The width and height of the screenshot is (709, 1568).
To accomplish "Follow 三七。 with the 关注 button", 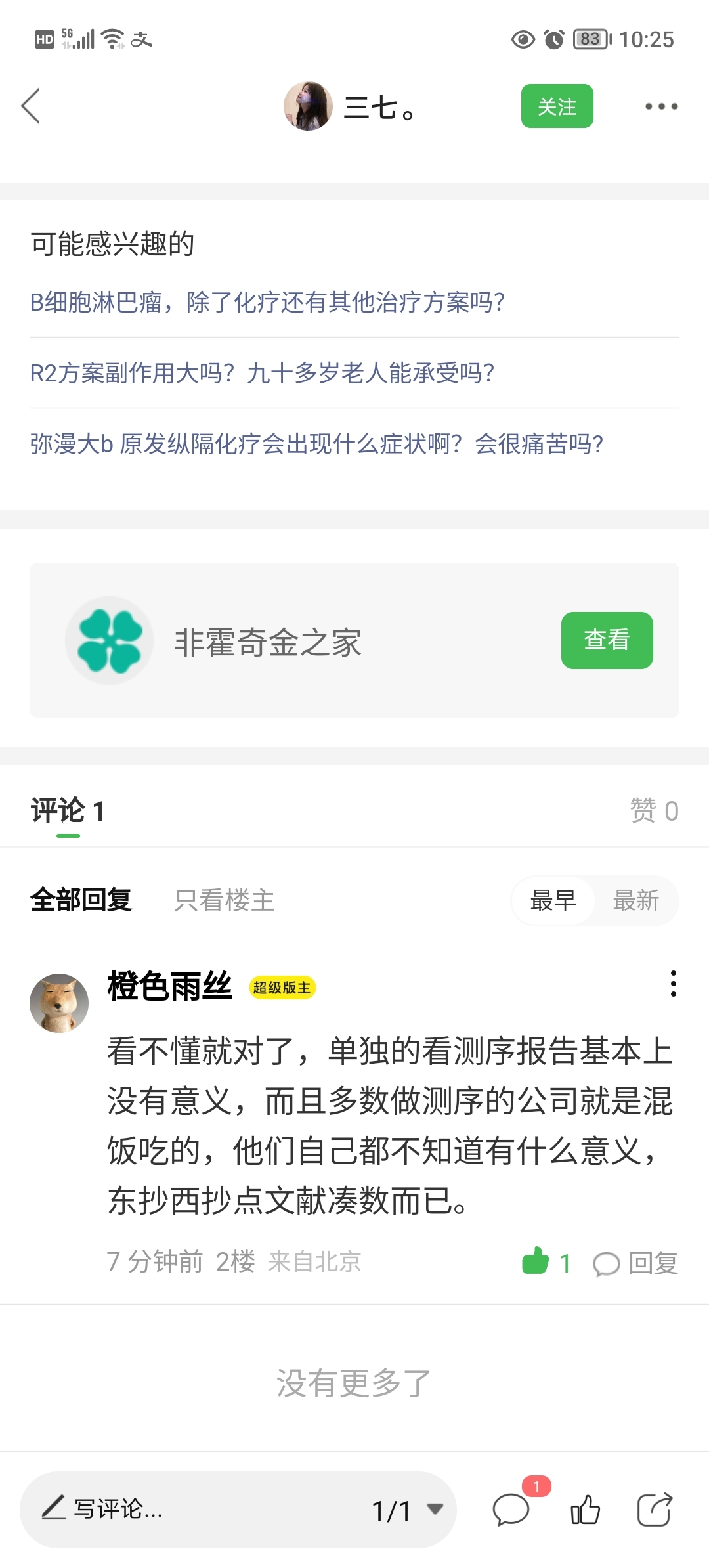I will tap(557, 106).
